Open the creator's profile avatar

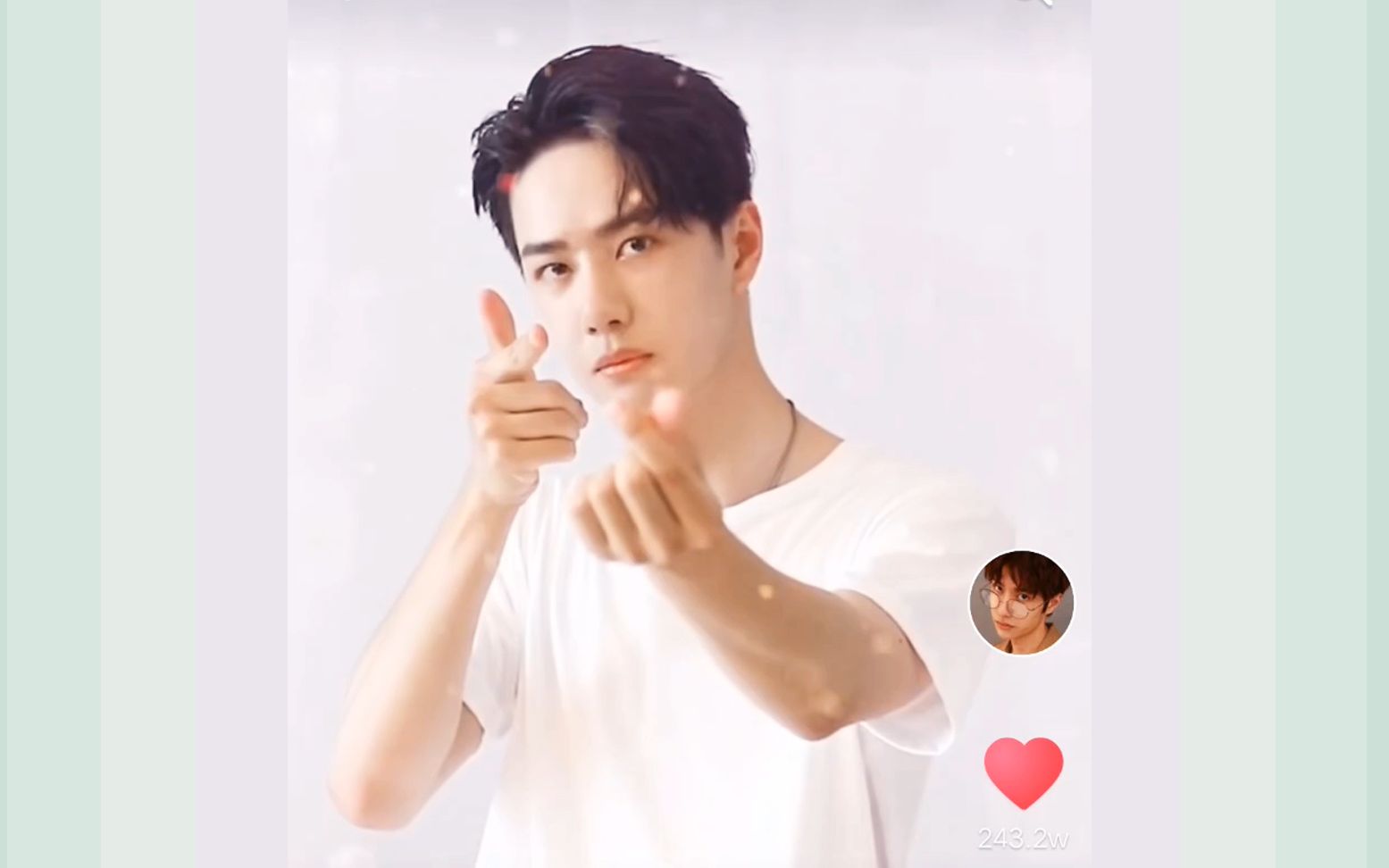click(x=1021, y=603)
